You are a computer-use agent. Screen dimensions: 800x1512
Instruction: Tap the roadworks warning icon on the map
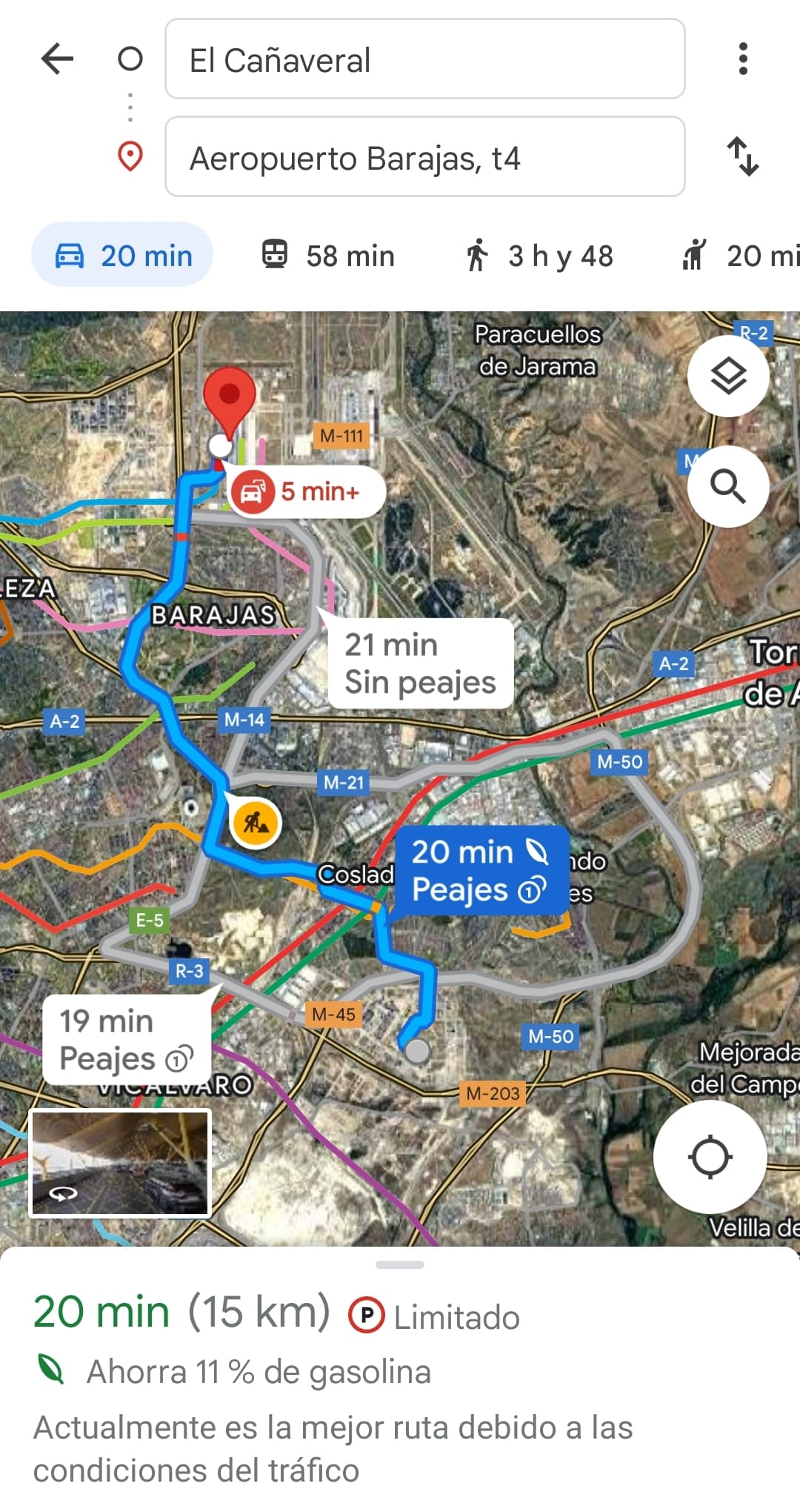256,822
